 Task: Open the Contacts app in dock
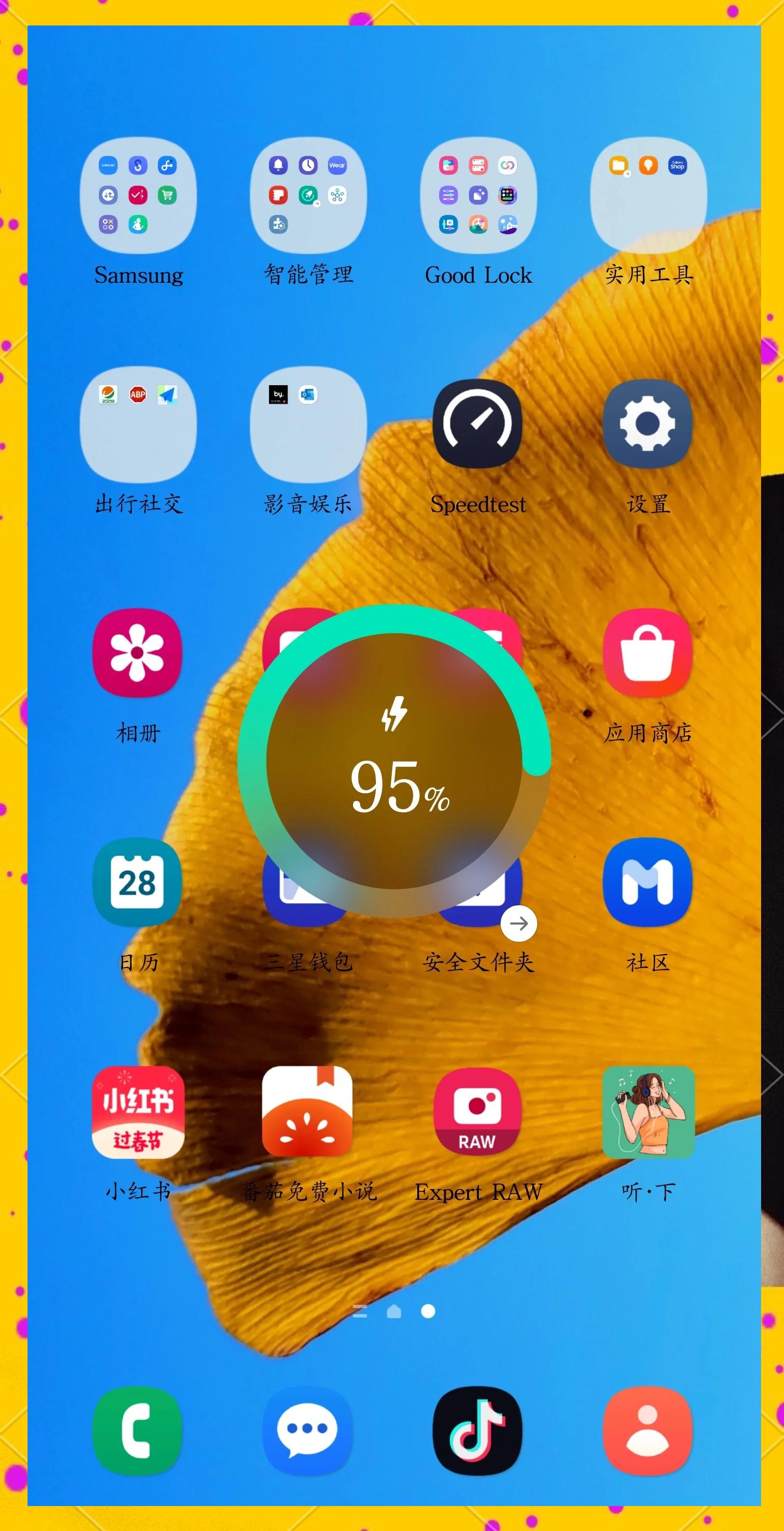[648, 1431]
